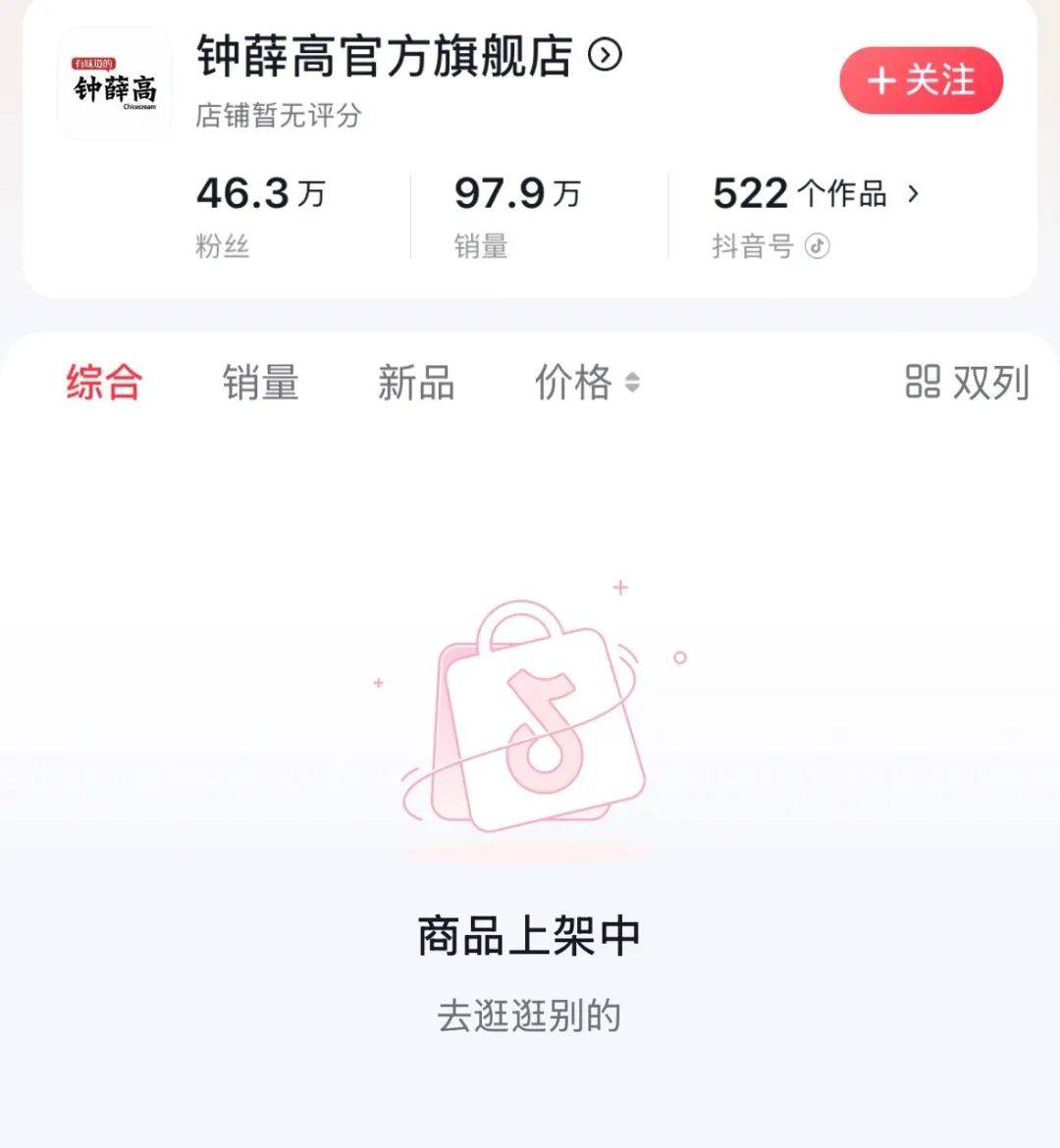Select the 新品 tab

pyautogui.click(x=415, y=384)
